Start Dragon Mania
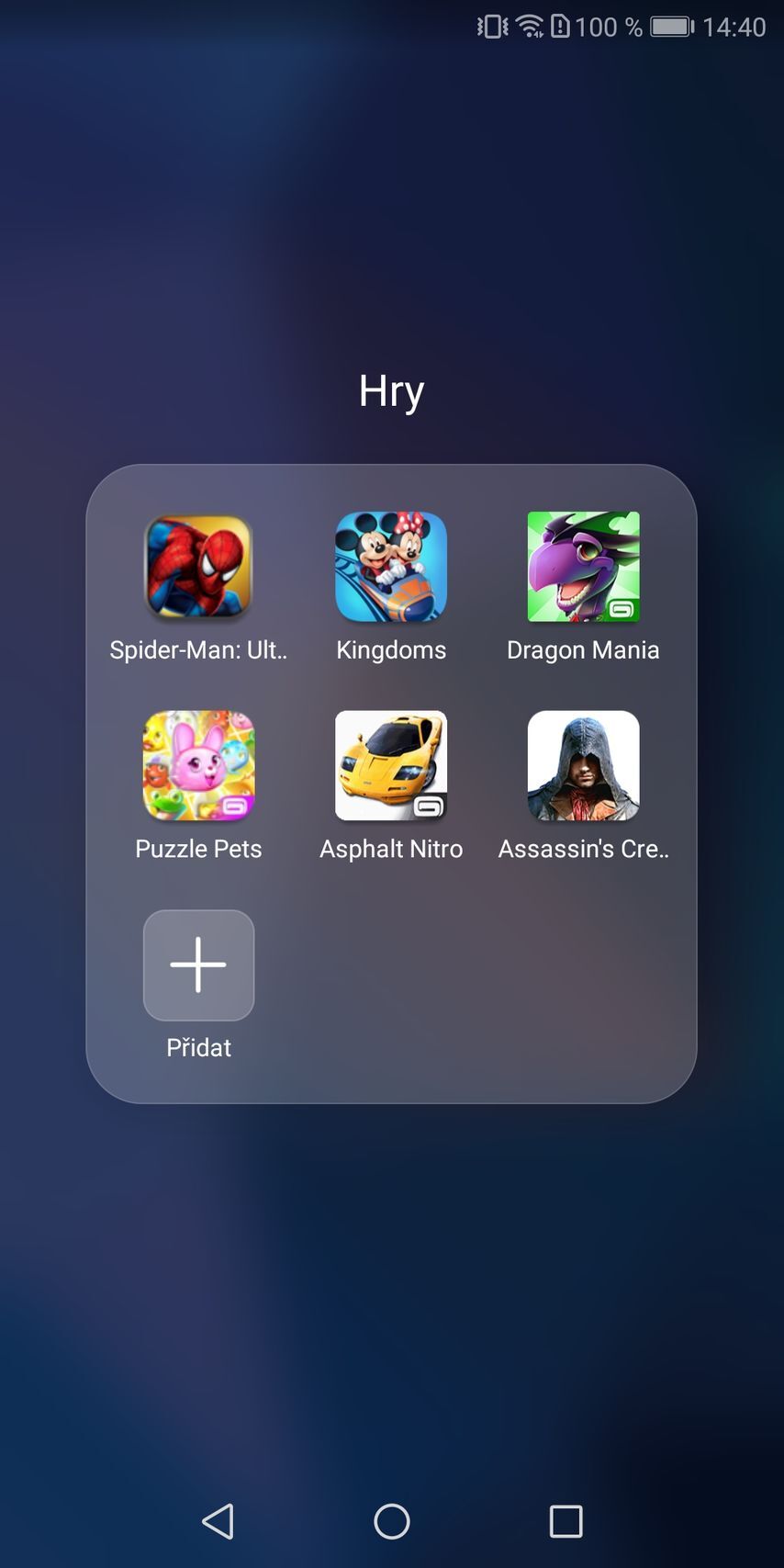 coord(583,567)
